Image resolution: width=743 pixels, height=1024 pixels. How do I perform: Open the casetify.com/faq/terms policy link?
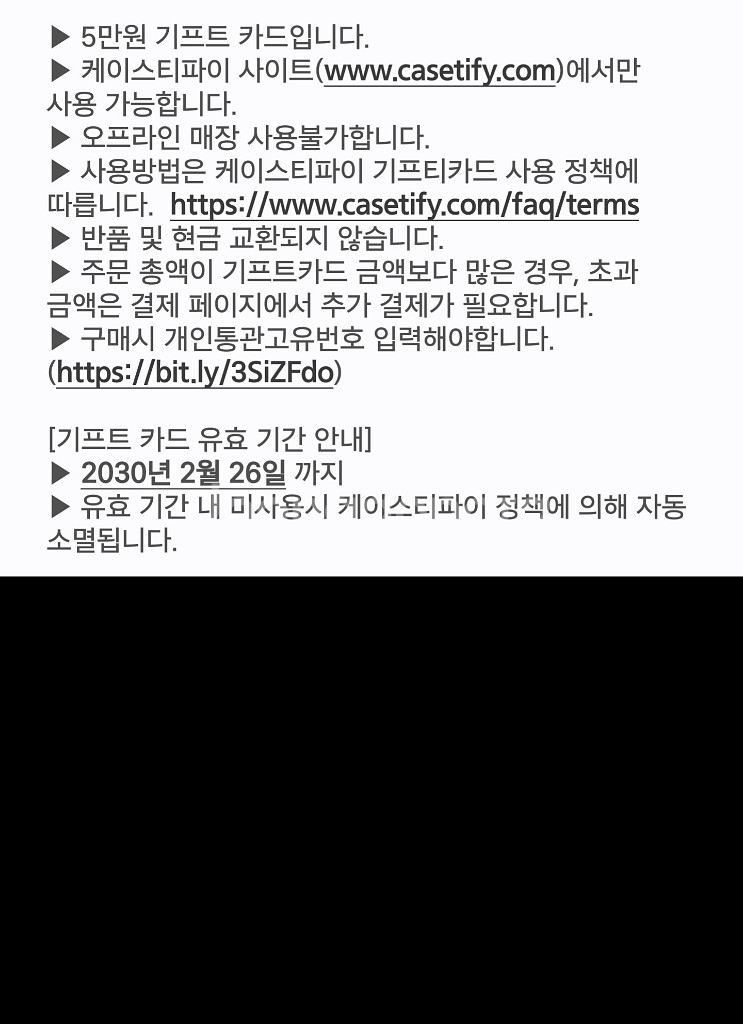(404, 205)
